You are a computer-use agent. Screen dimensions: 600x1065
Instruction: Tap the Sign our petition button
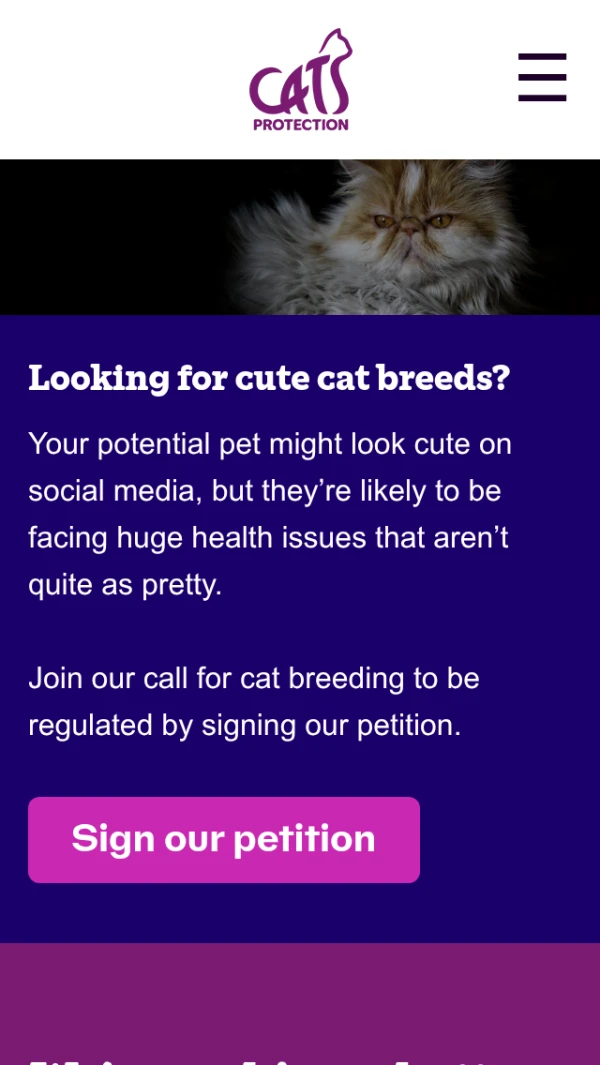point(224,839)
